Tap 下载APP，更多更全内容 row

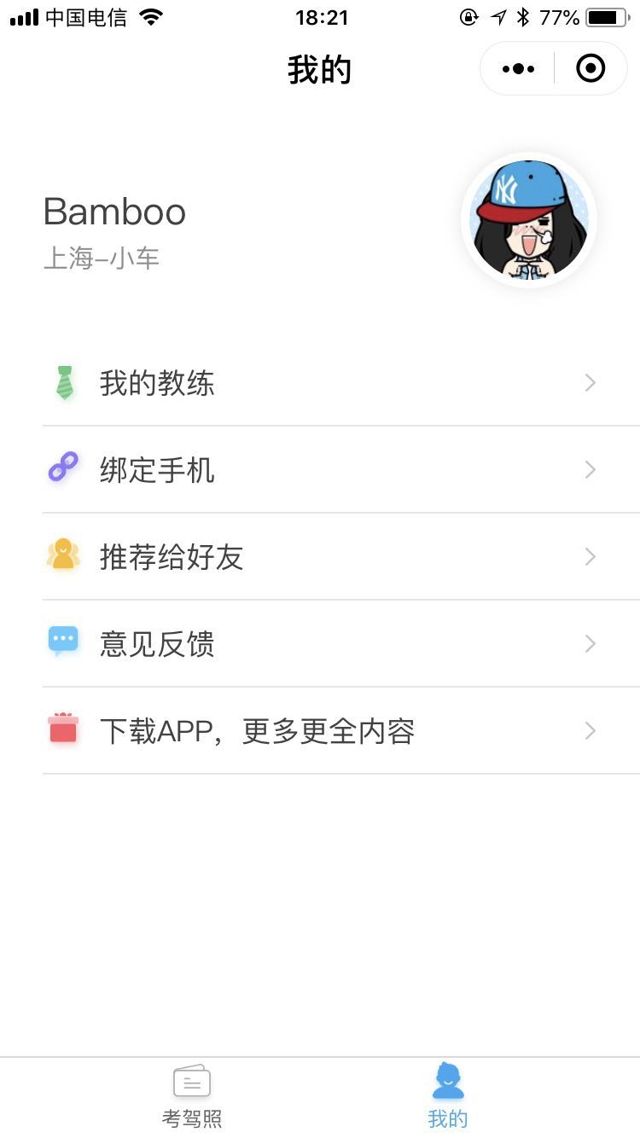[320, 731]
